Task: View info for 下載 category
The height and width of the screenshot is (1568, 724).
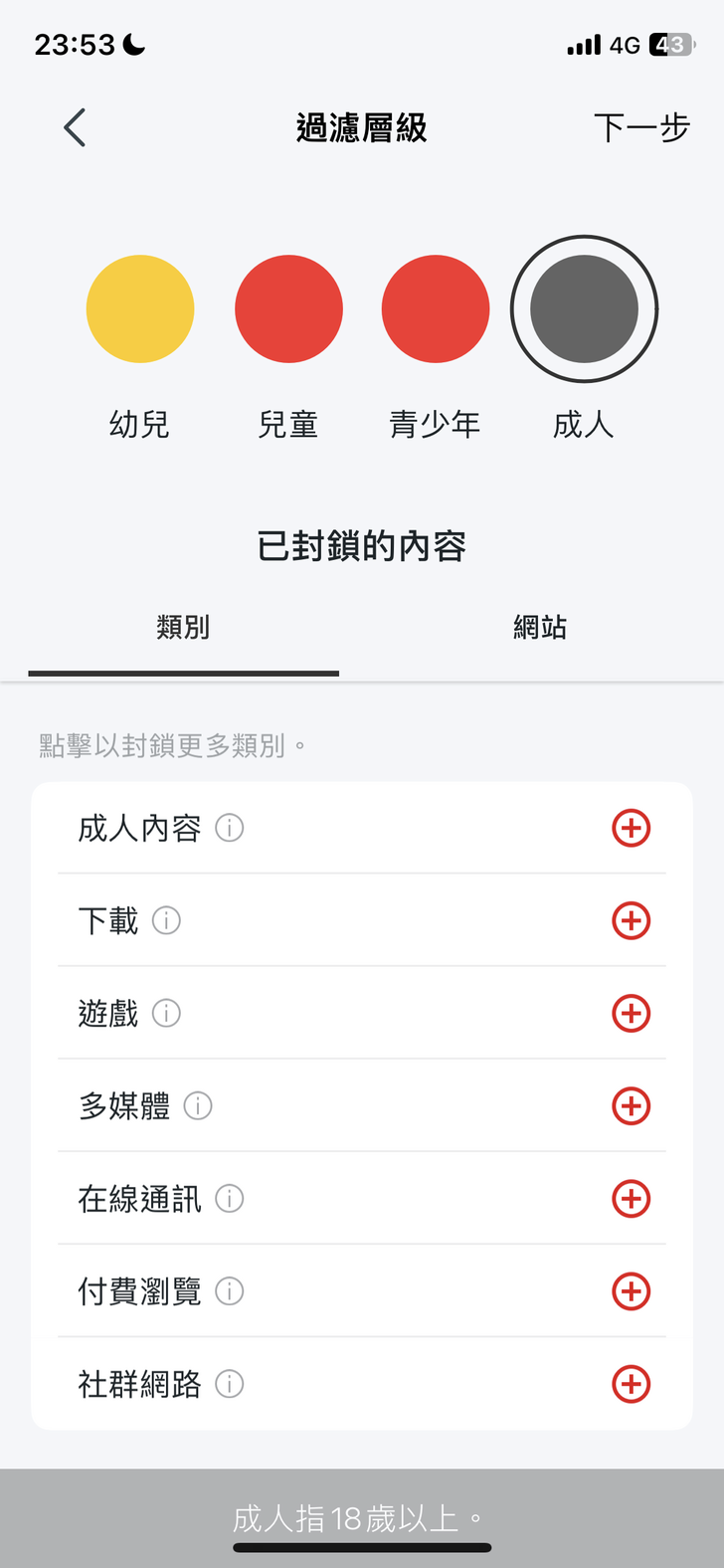Action: tap(166, 920)
